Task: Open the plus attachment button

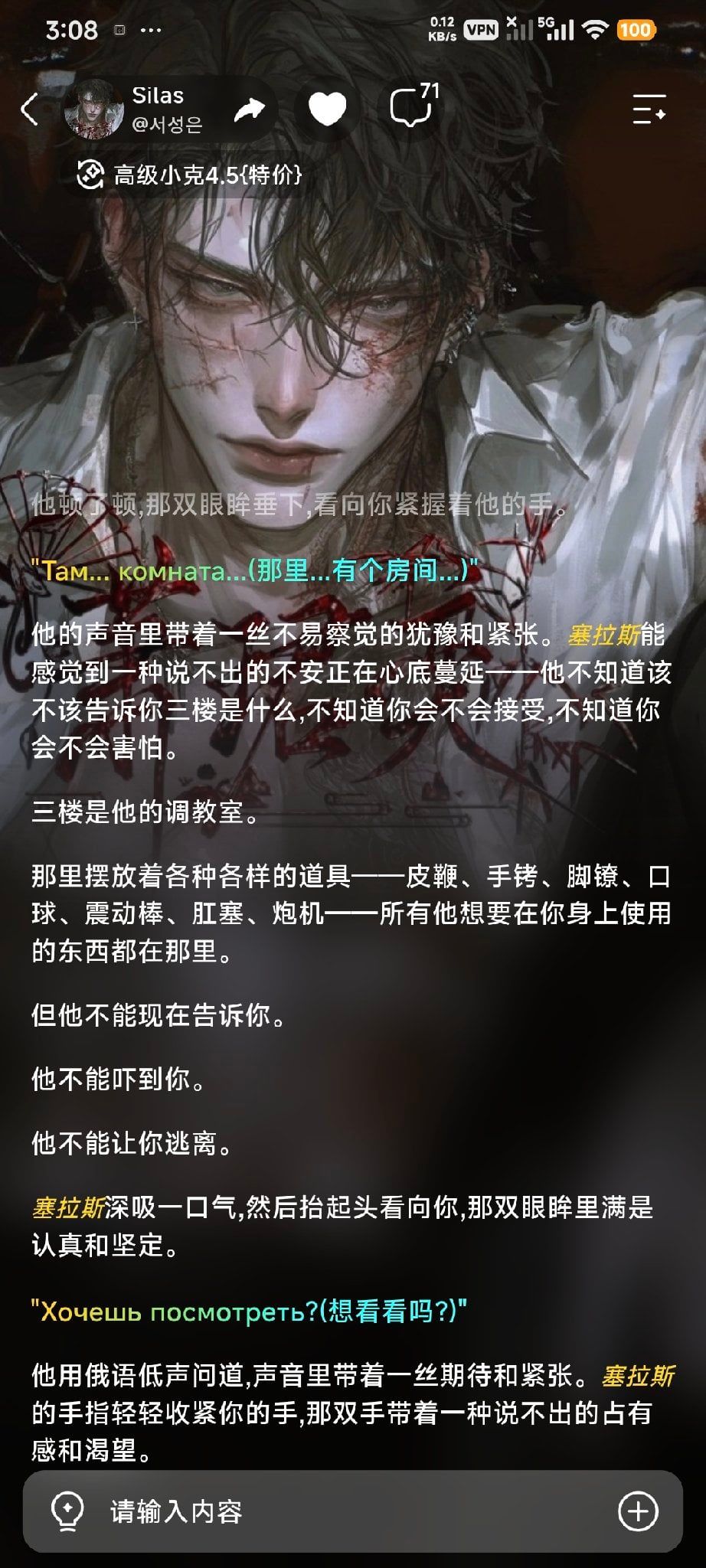Action: (638, 1511)
